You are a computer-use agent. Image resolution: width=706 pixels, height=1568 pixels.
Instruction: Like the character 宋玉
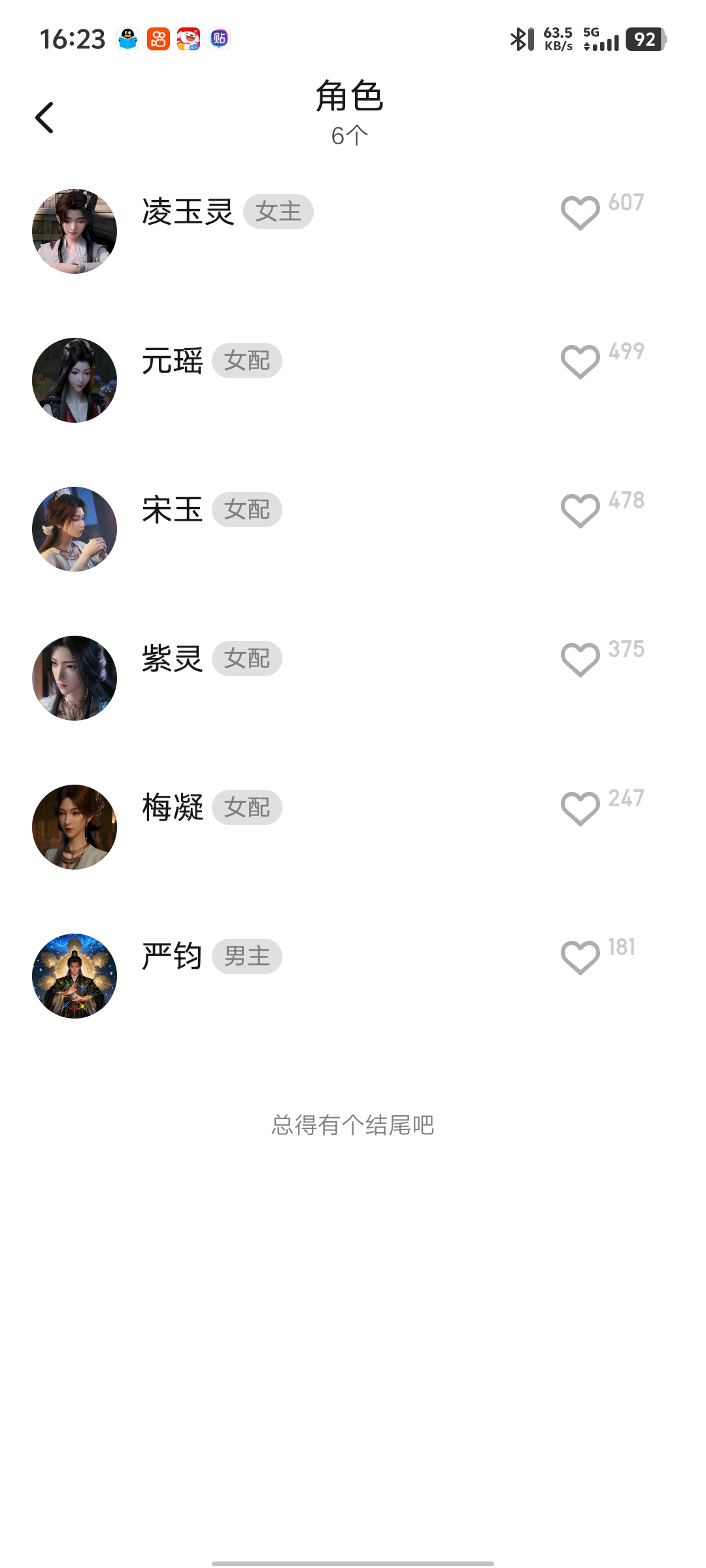(x=580, y=511)
